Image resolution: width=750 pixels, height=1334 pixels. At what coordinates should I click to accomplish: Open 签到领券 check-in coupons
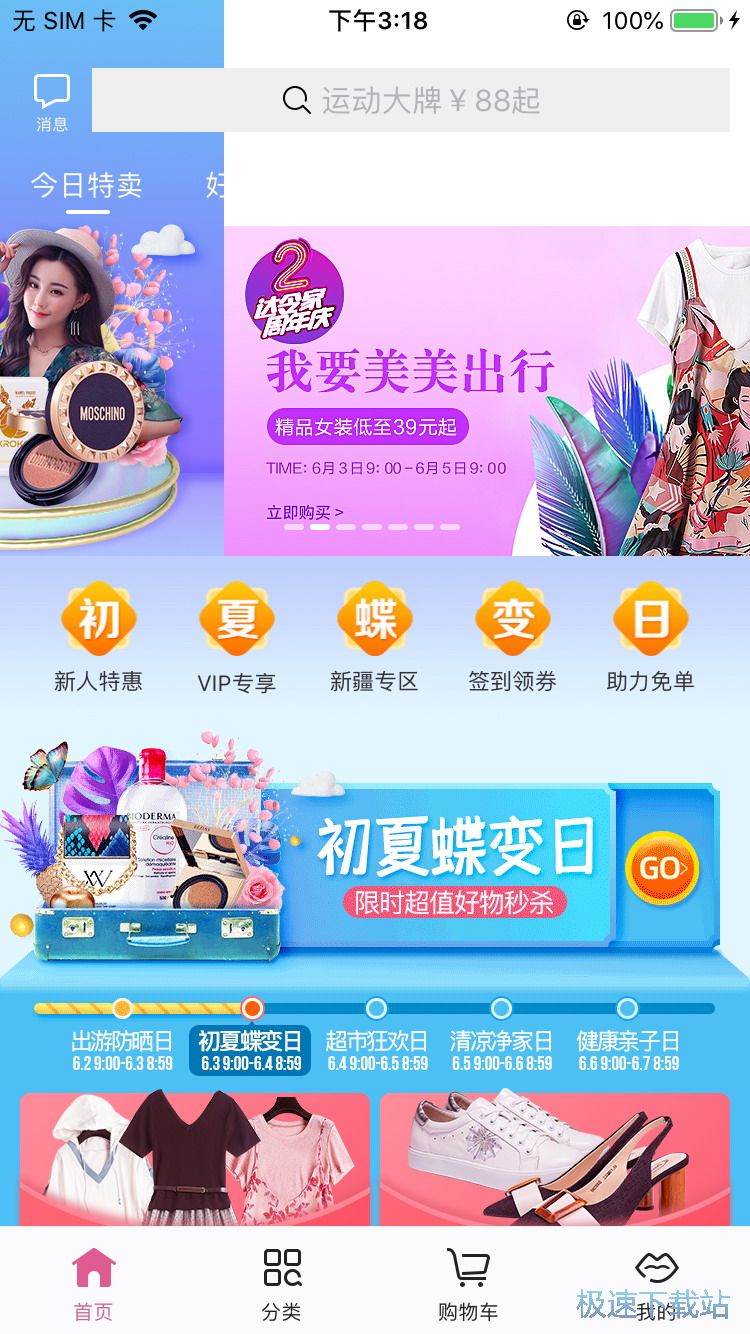click(x=512, y=638)
